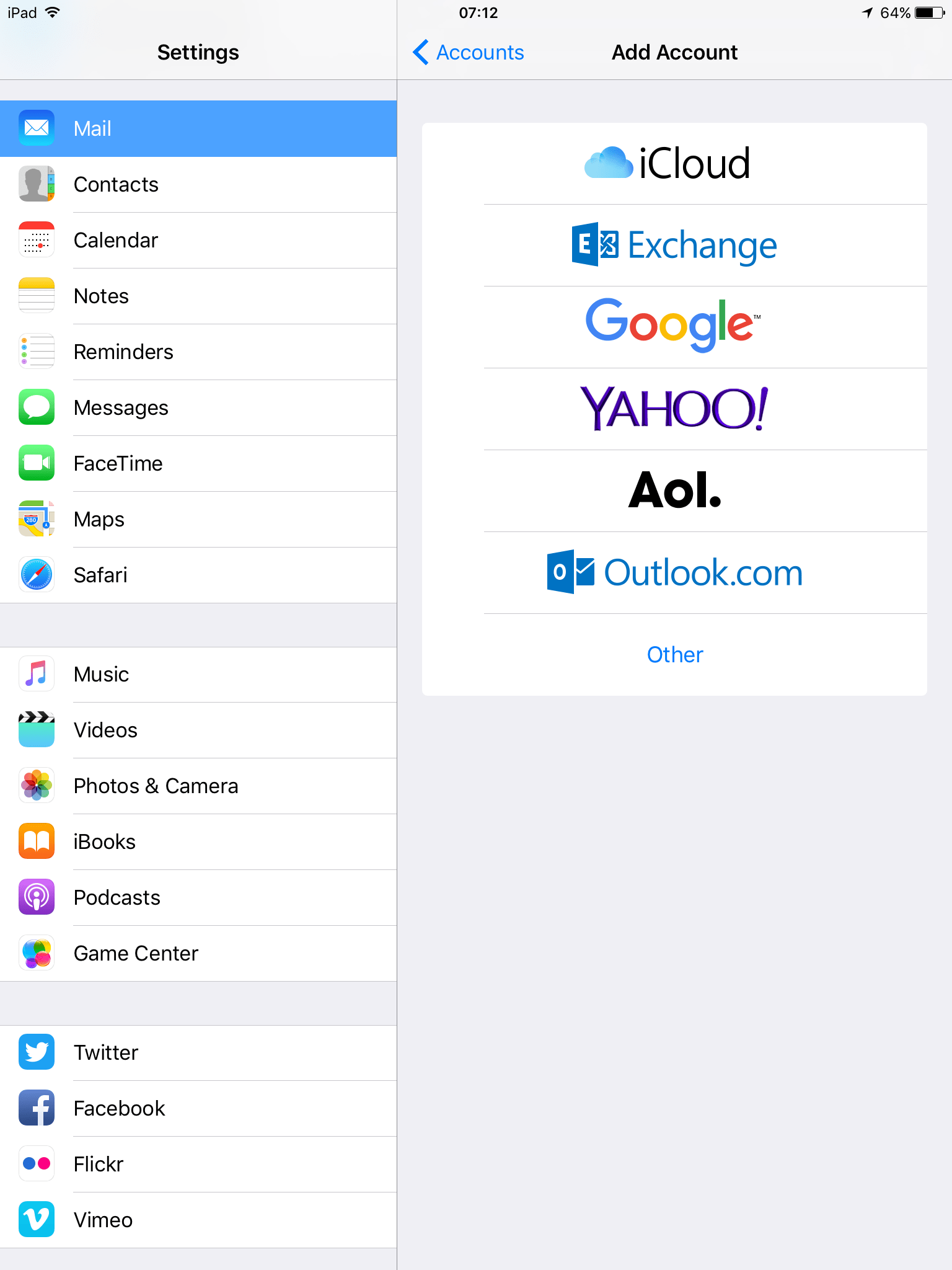Pick Yahoo account provider

674,409
